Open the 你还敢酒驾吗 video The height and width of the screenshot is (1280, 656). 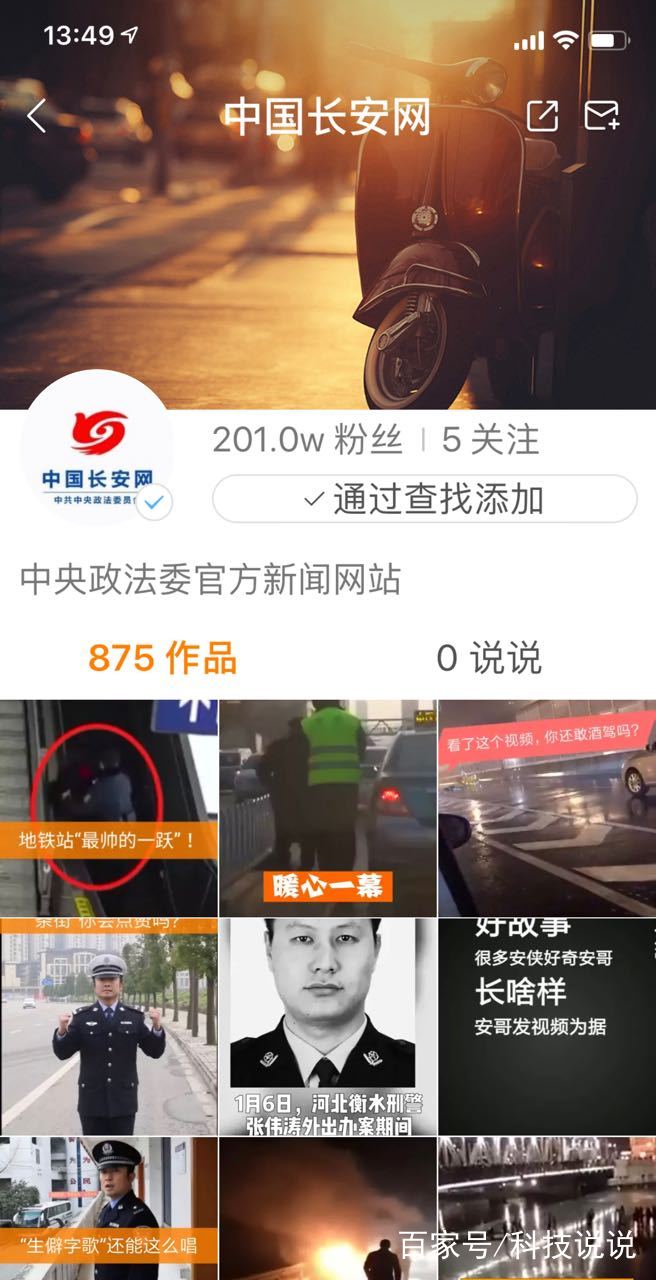pos(547,808)
